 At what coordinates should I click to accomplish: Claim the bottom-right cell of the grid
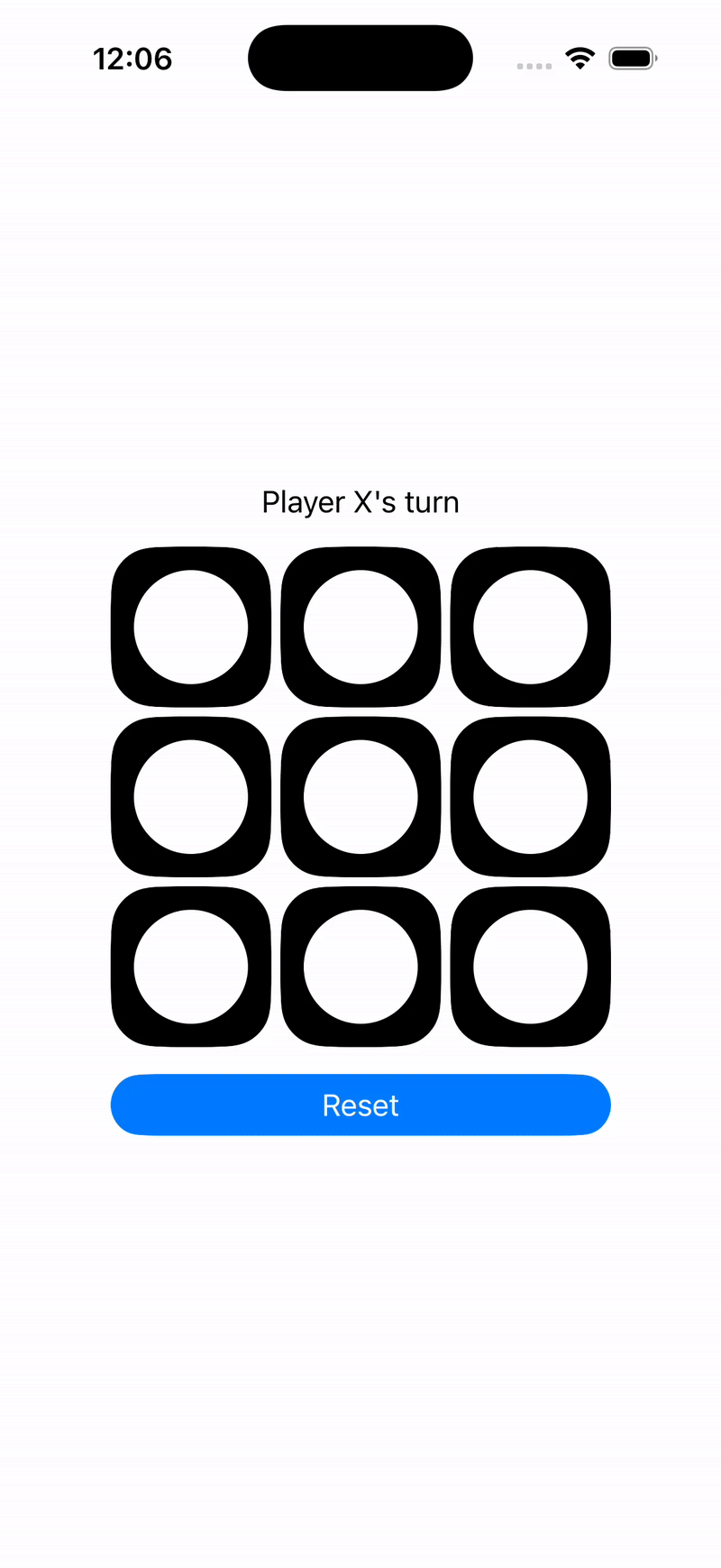(x=530, y=967)
